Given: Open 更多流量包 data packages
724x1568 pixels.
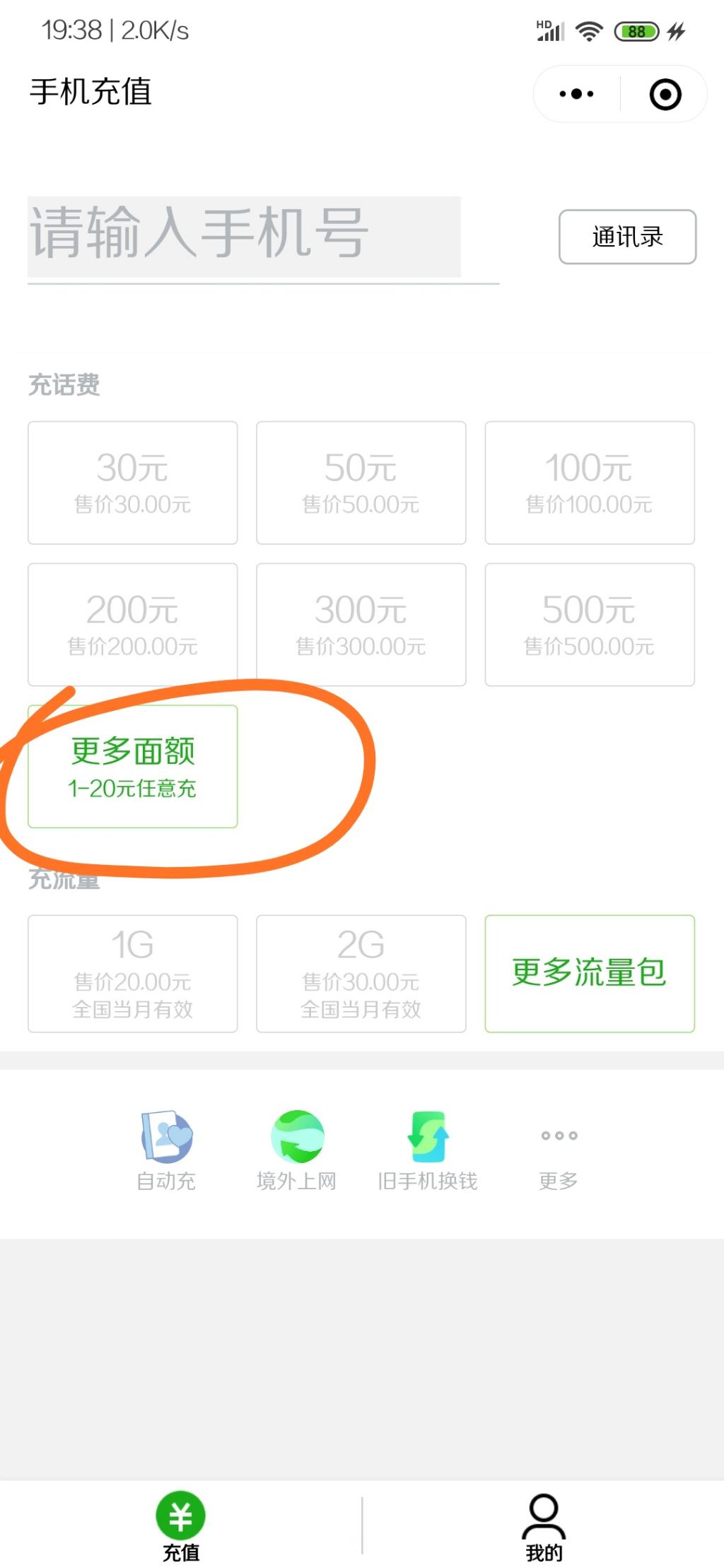Looking at the screenshot, I should click(589, 973).
